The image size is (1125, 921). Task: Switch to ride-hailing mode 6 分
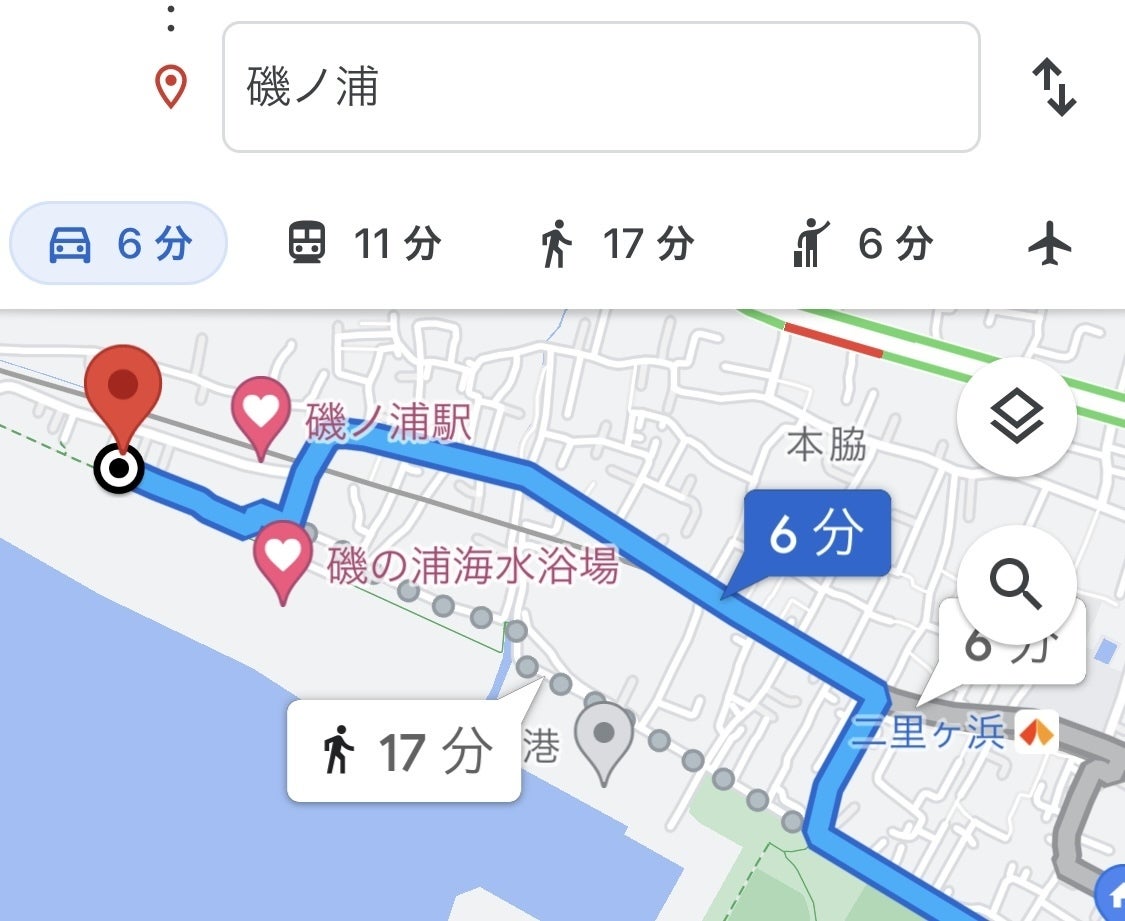point(862,244)
